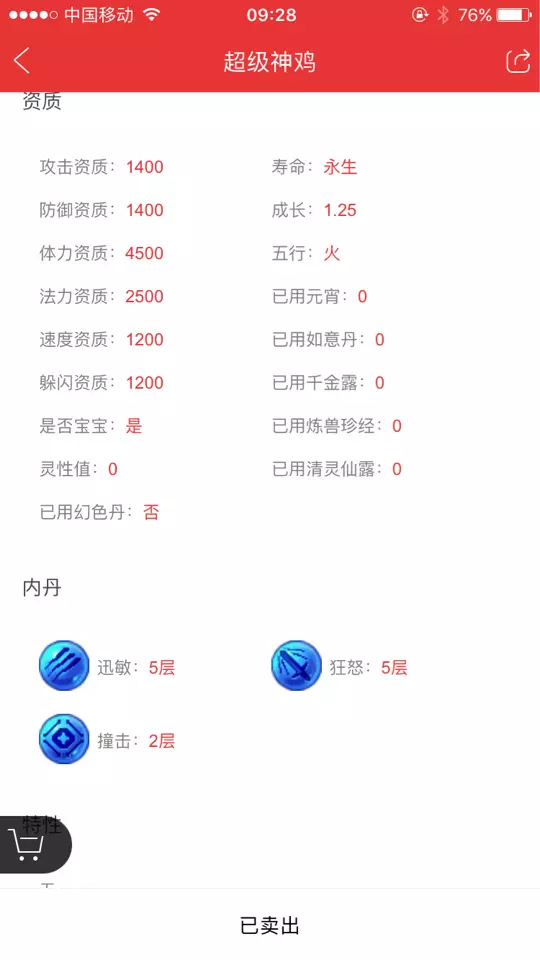This screenshot has height=960, width=540.
Task: Share this 超级神鸡 listing
Action: pyautogui.click(x=517, y=61)
